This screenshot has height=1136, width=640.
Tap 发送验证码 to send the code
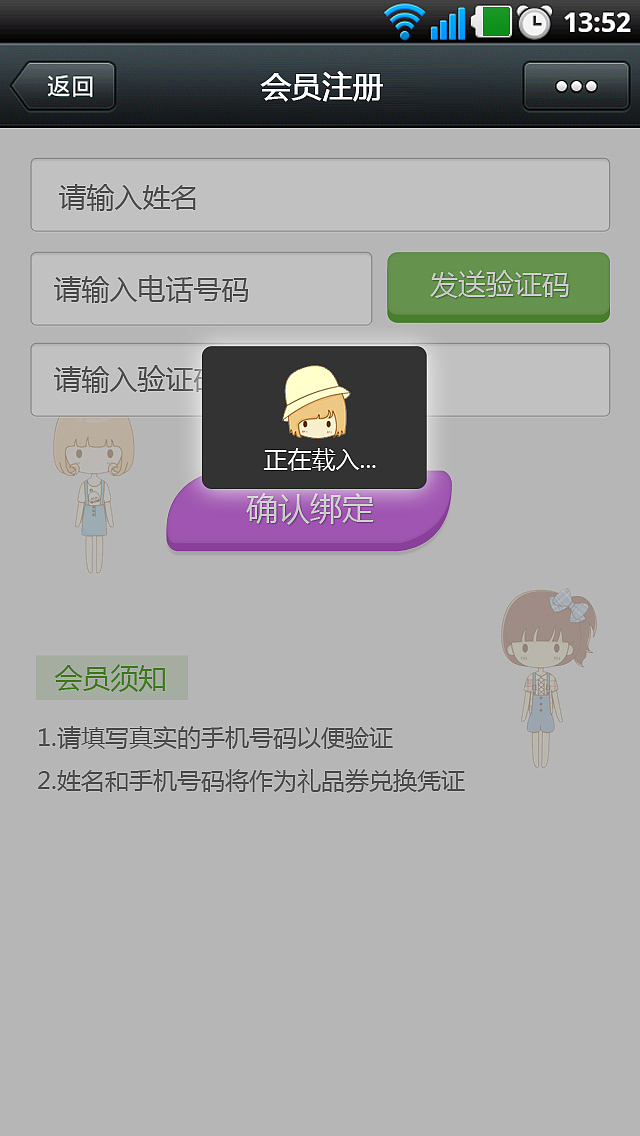click(498, 287)
